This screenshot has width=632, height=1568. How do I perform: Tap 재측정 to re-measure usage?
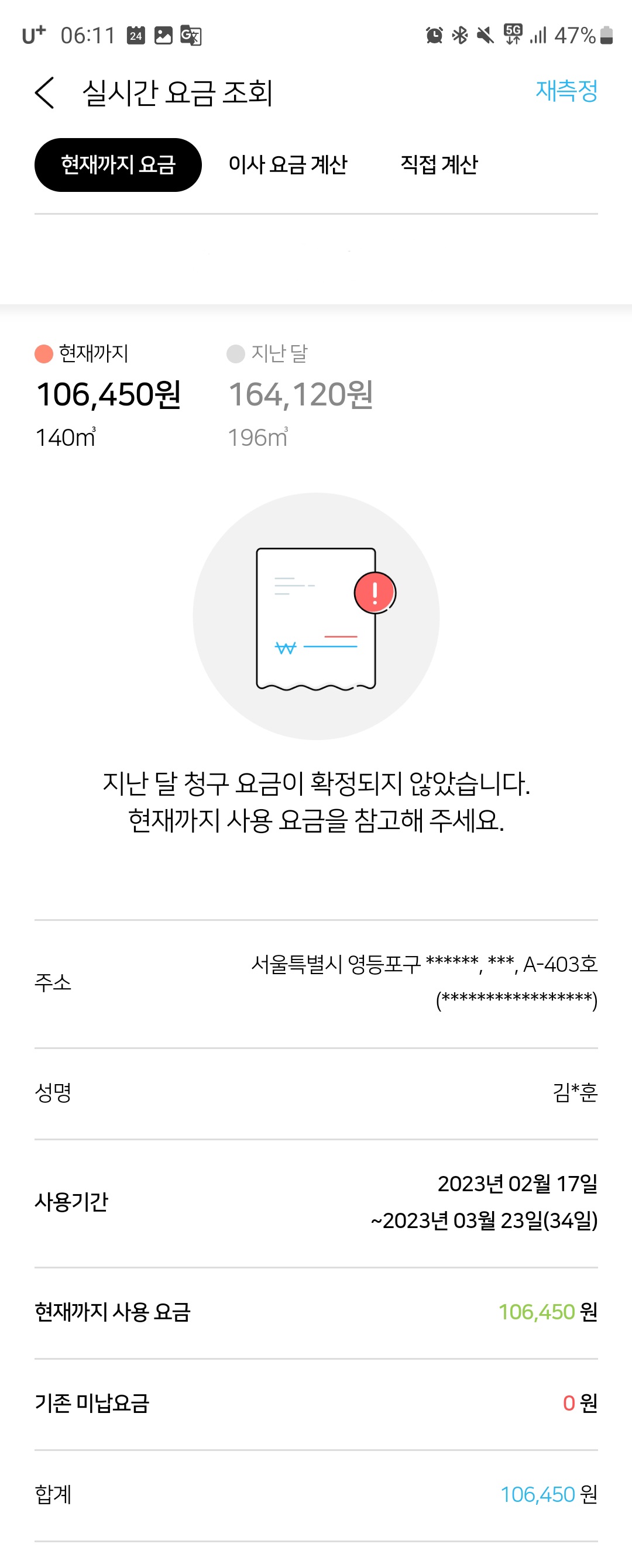point(566,91)
